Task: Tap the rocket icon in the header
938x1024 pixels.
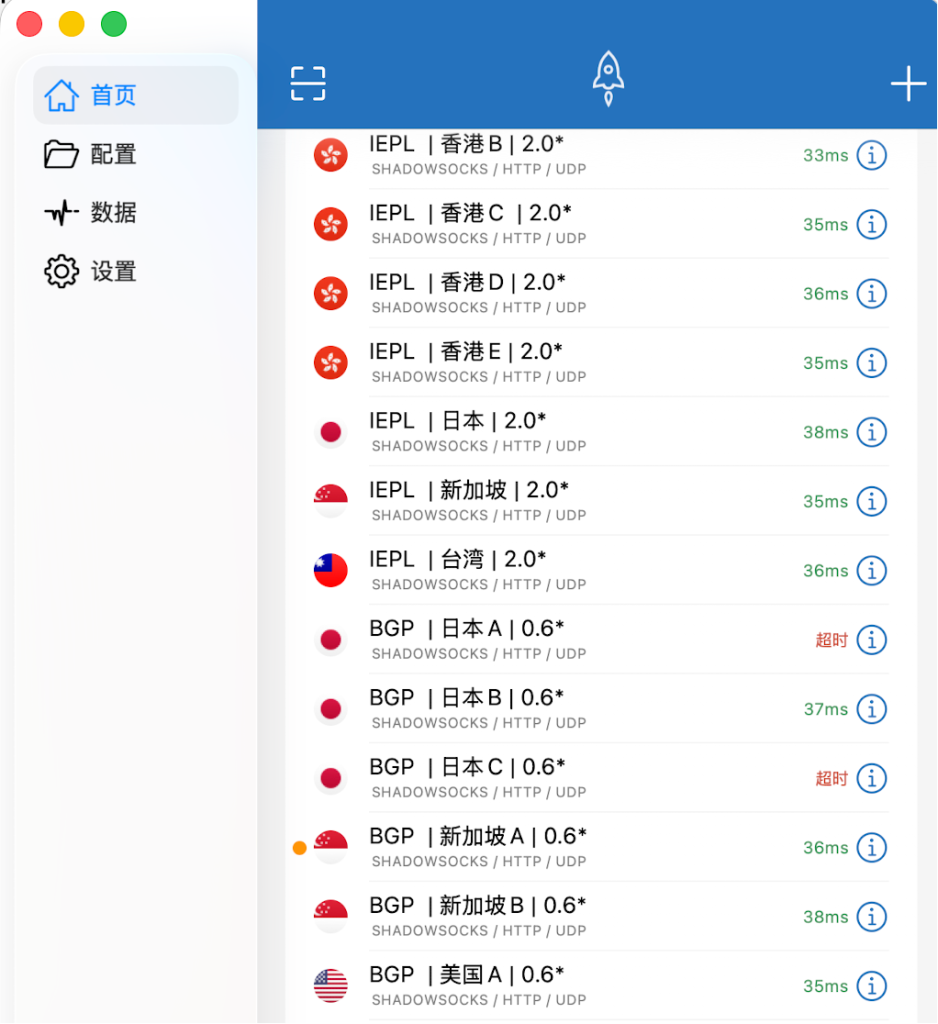Action: click(x=608, y=80)
